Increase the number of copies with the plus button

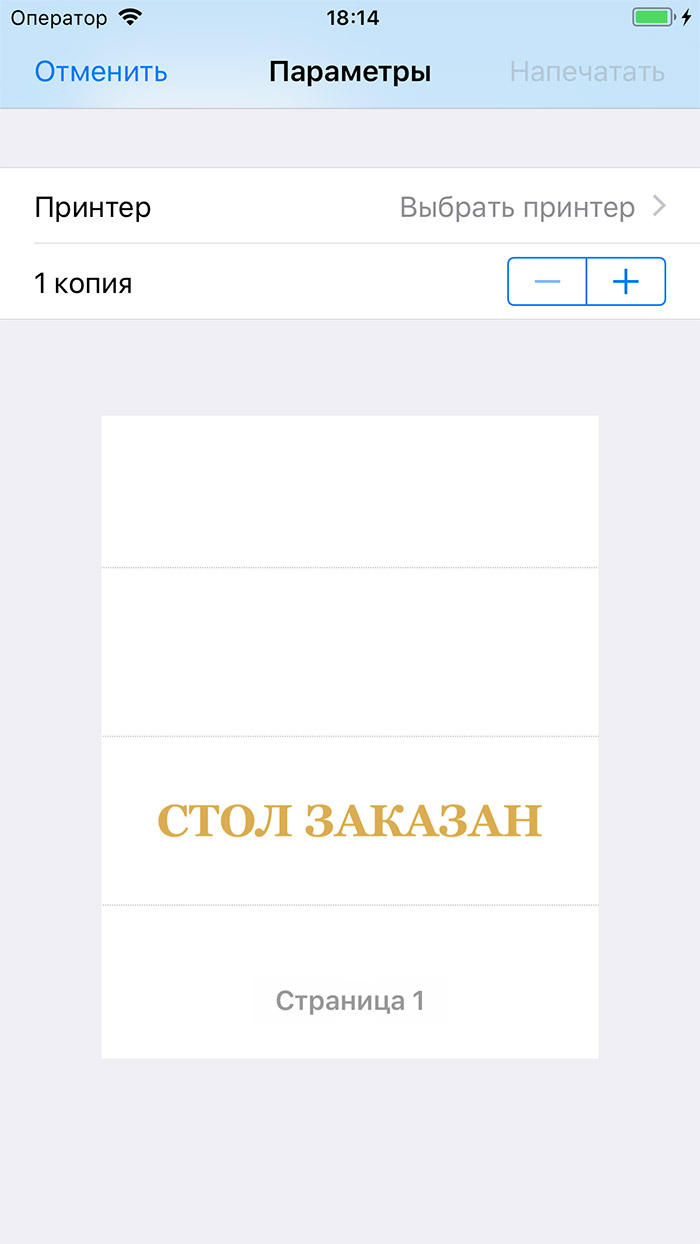click(626, 282)
